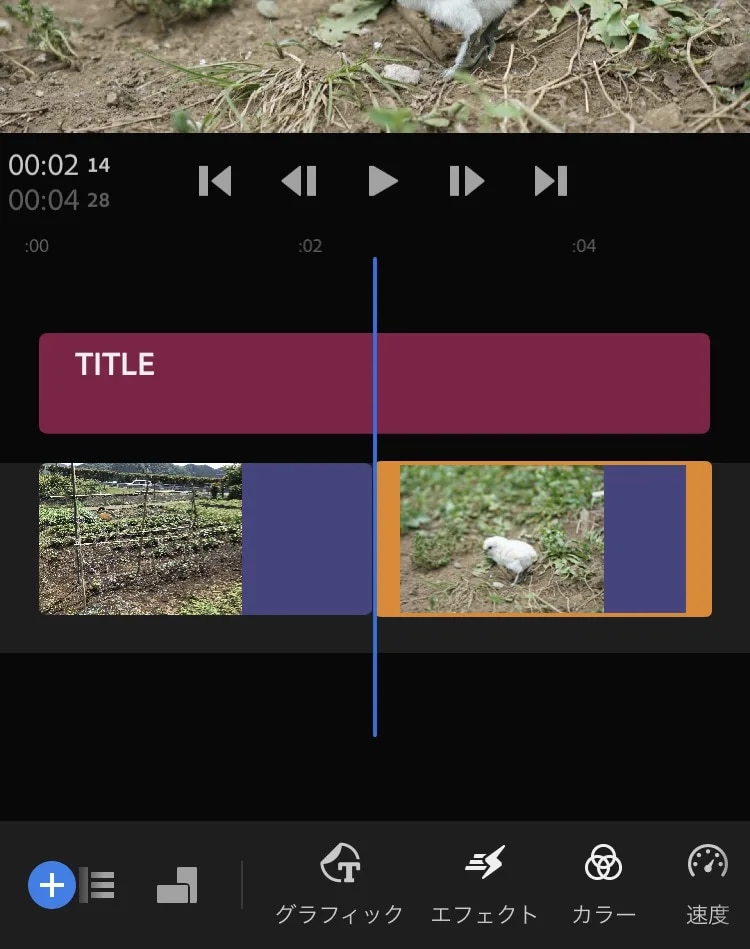Open the グラフィック tool
Viewport: 750px width, 949px height.
[x=340, y=885]
